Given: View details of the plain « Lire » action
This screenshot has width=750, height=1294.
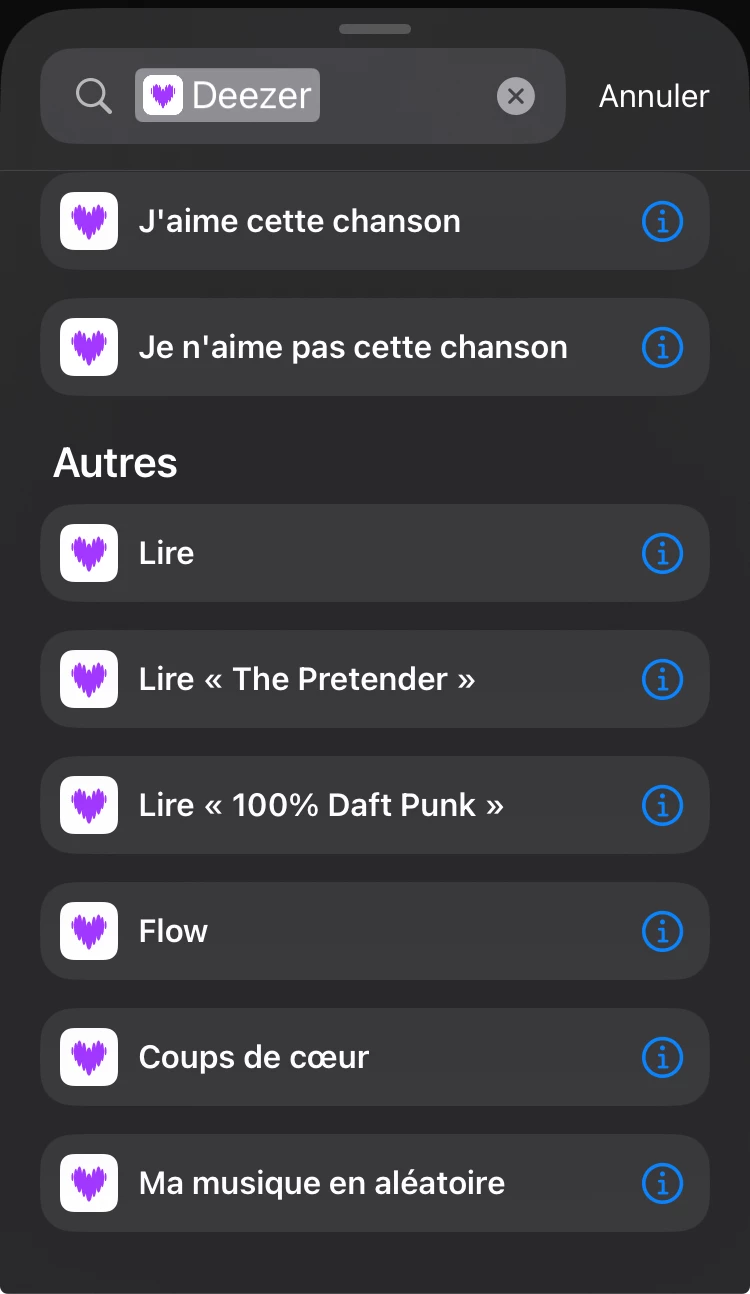Looking at the screenshot, I should click(661, 553).
